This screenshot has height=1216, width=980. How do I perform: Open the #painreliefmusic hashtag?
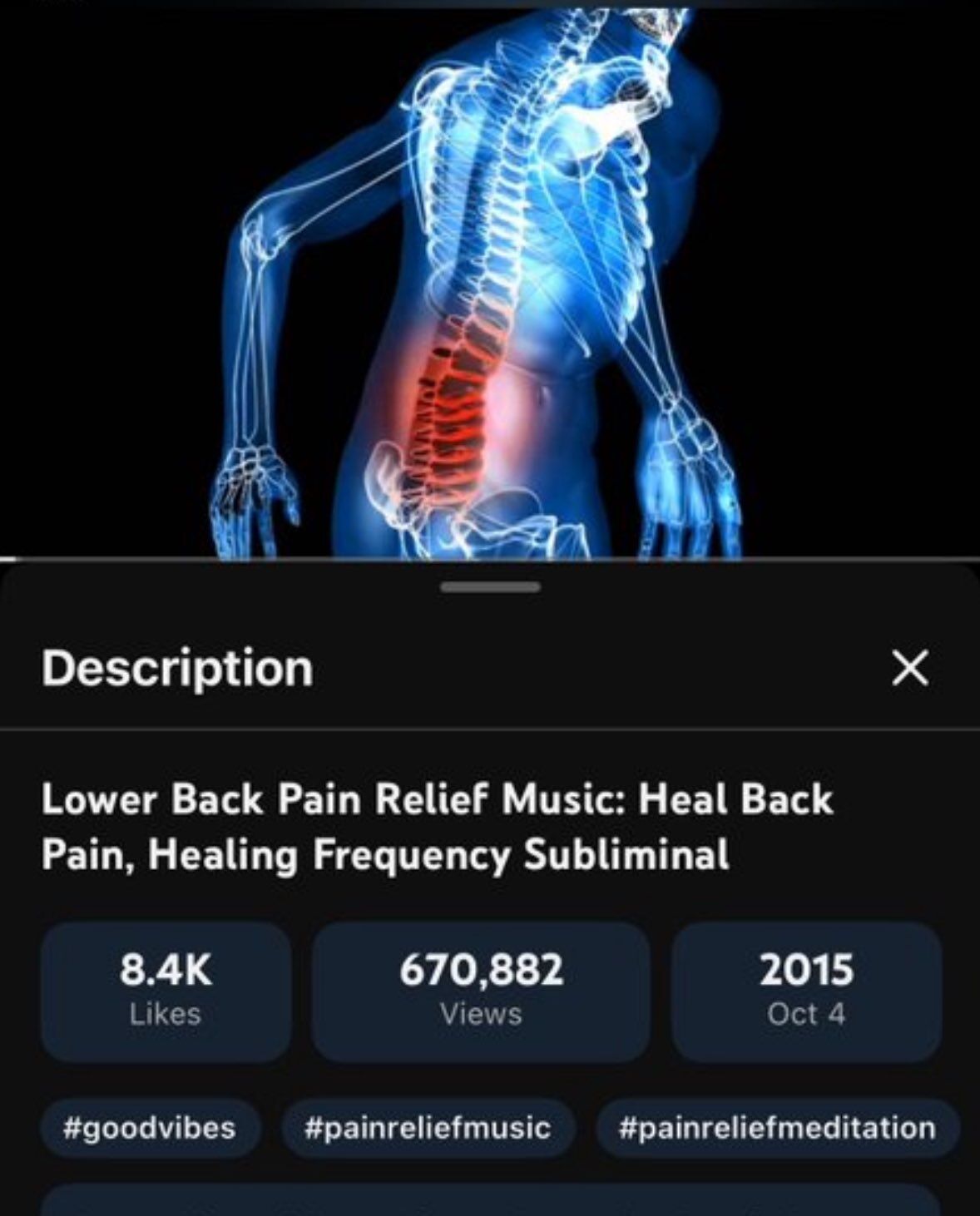point(428,1128)
